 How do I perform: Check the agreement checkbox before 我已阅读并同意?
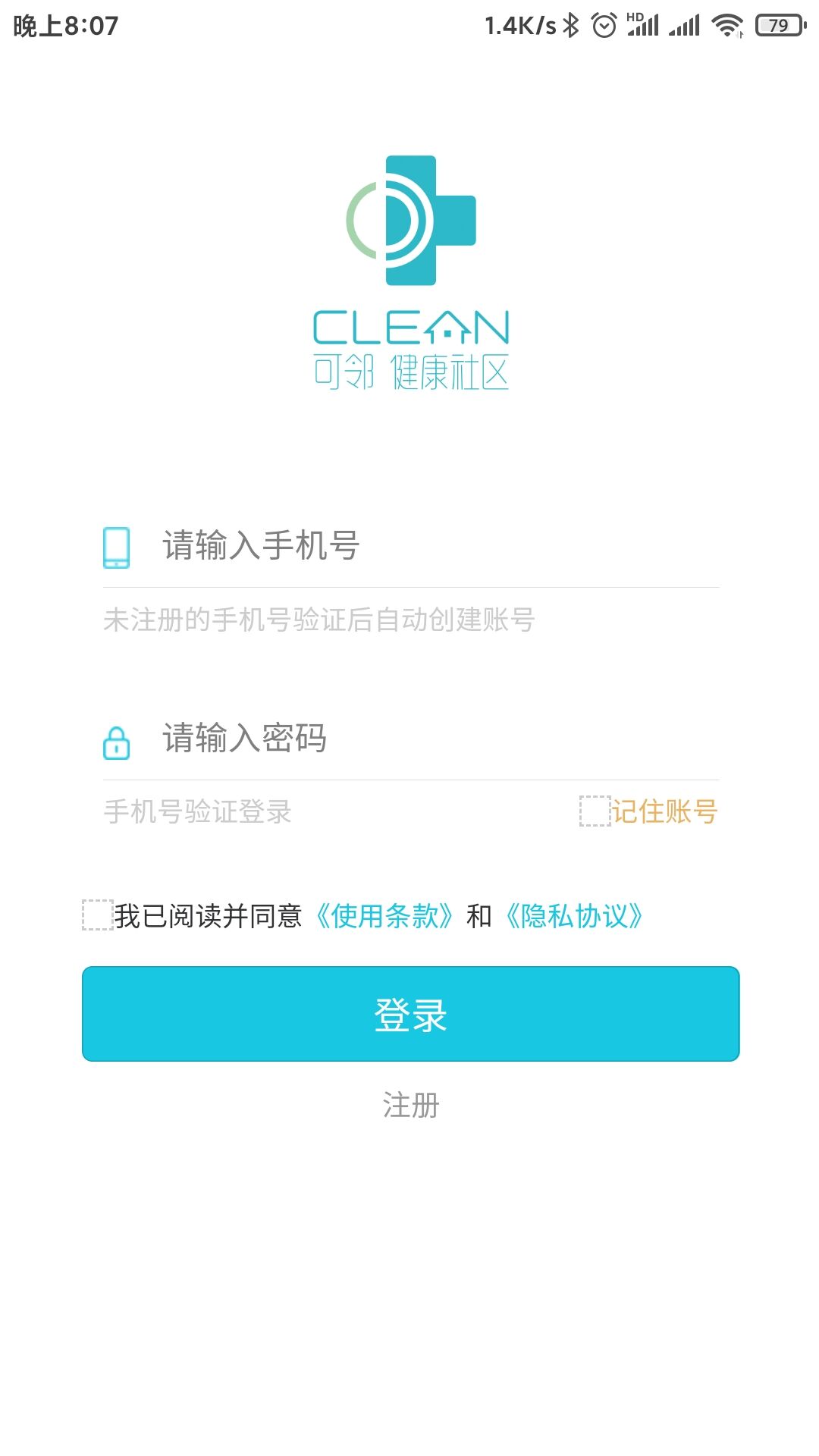click(x=97, y=916)
